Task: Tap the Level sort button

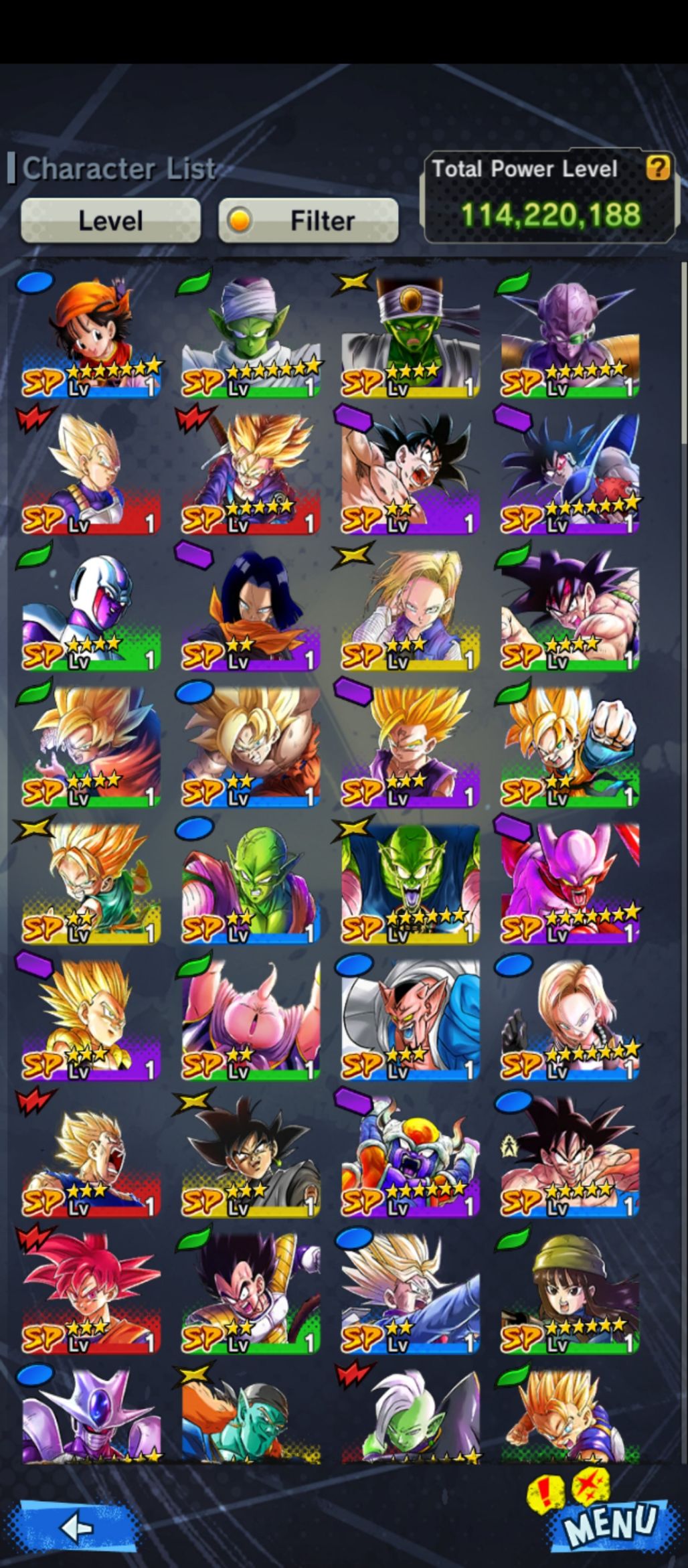Action: [x=110, y=220]
